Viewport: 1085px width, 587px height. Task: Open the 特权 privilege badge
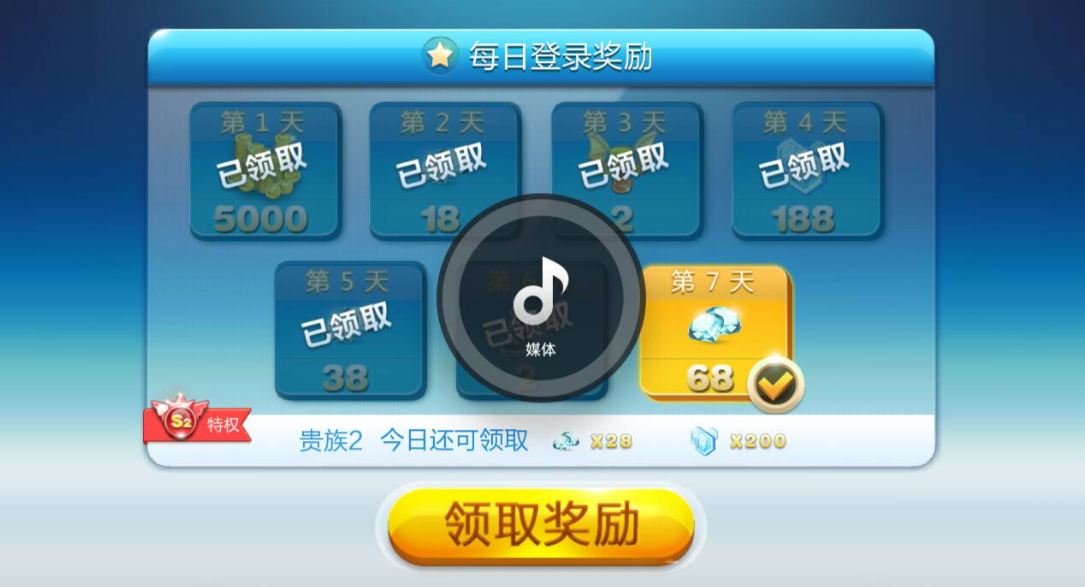click(200, 424)
